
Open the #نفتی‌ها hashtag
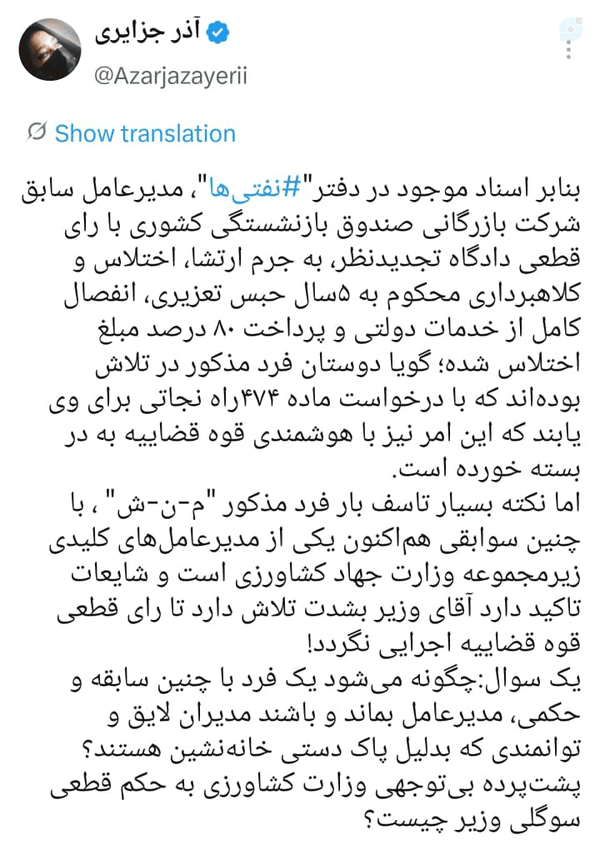click(254, 190)
